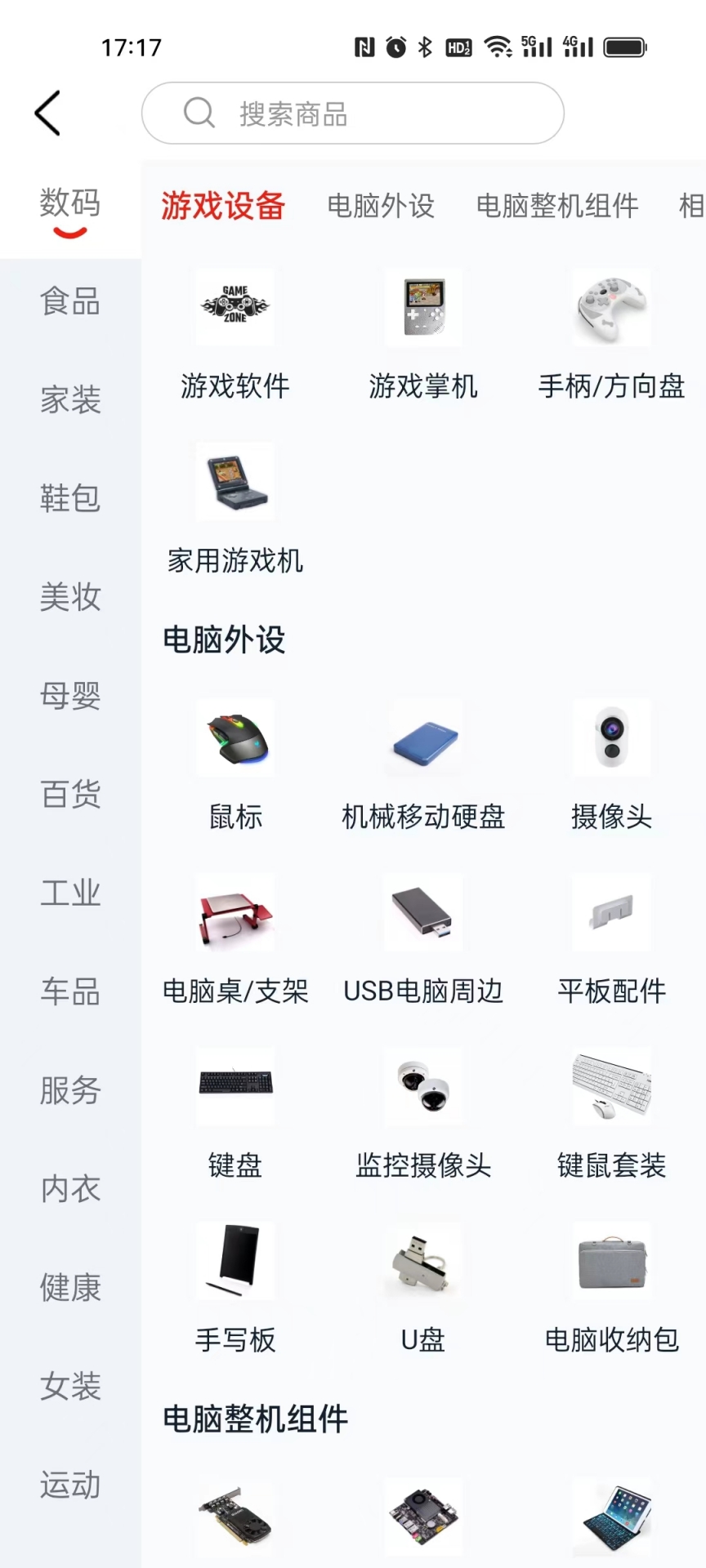Select the 键盘 category icon

tap(235, 1086)
